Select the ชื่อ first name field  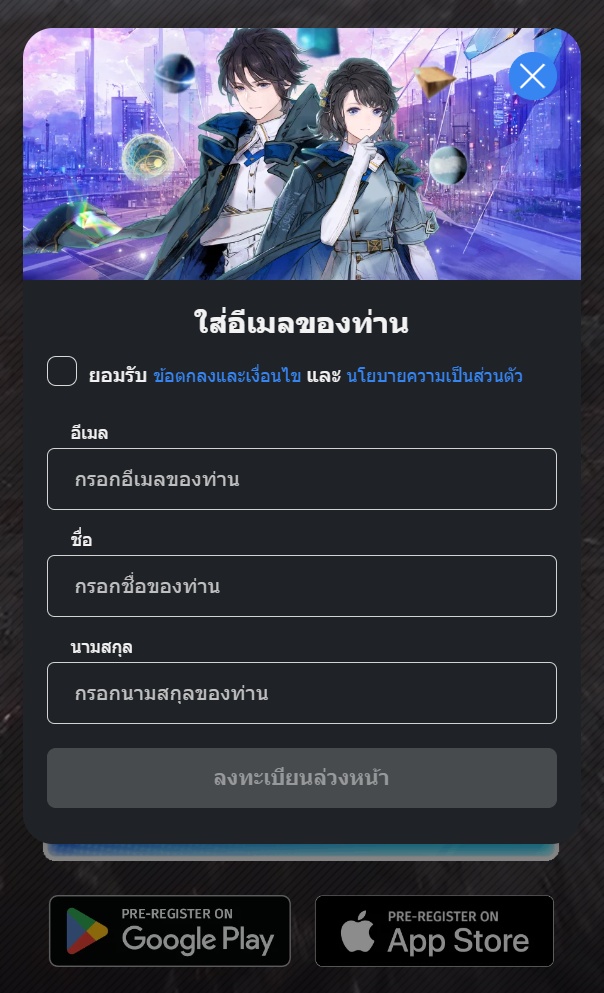pos(302,586)
